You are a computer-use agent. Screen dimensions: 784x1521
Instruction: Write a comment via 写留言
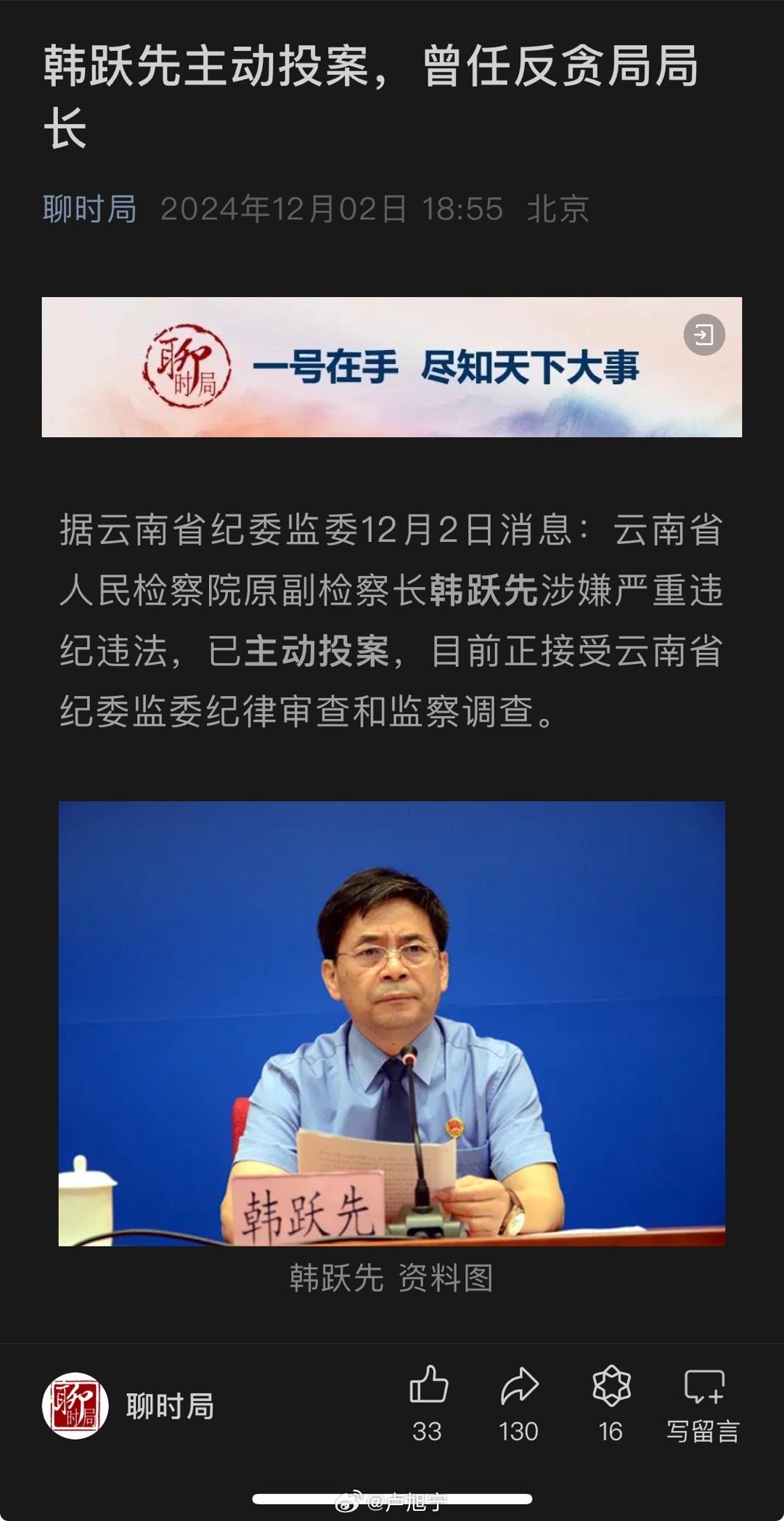[703, 1403]
